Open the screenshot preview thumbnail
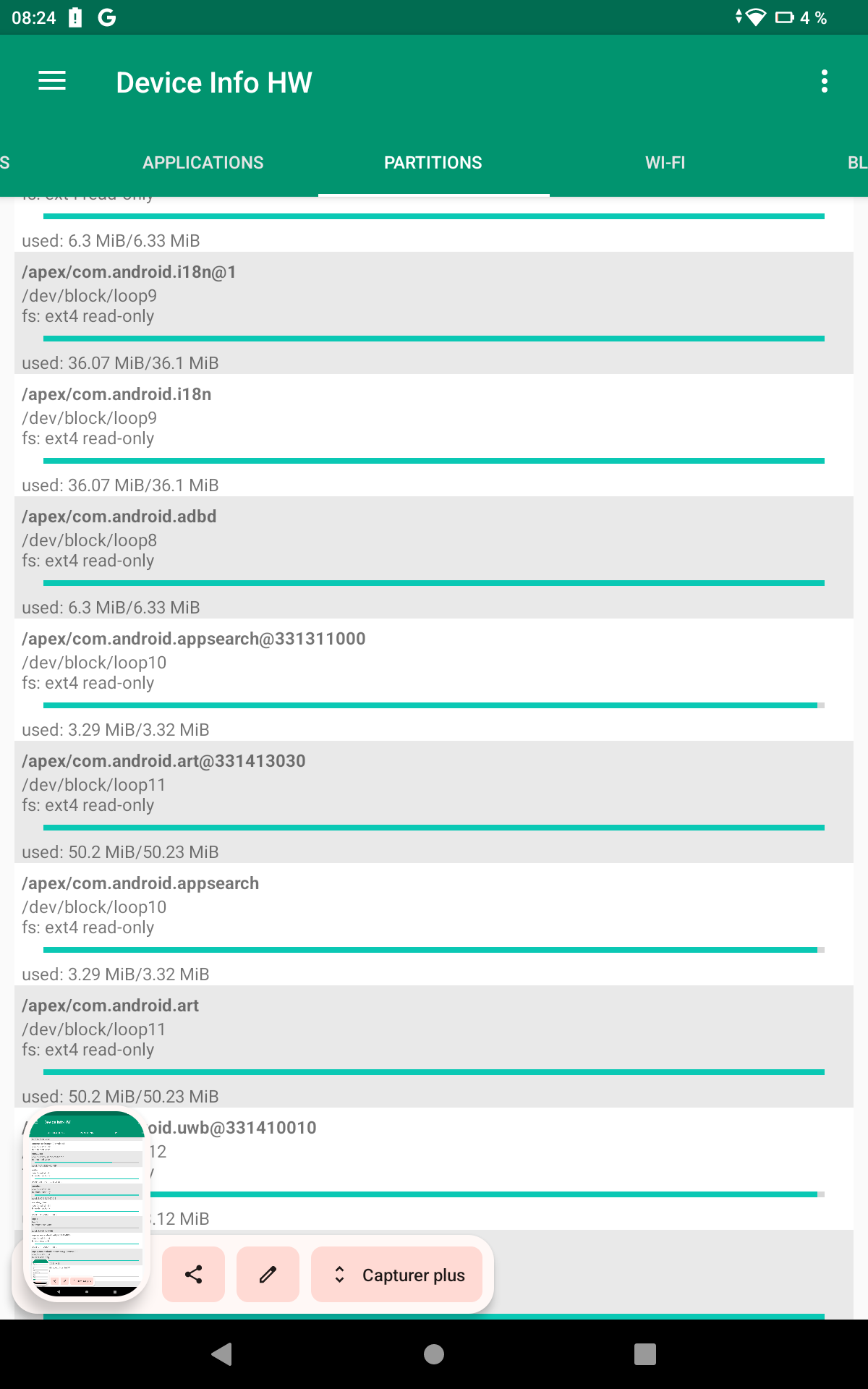 pyautogui.click(x=86, y=1205)
